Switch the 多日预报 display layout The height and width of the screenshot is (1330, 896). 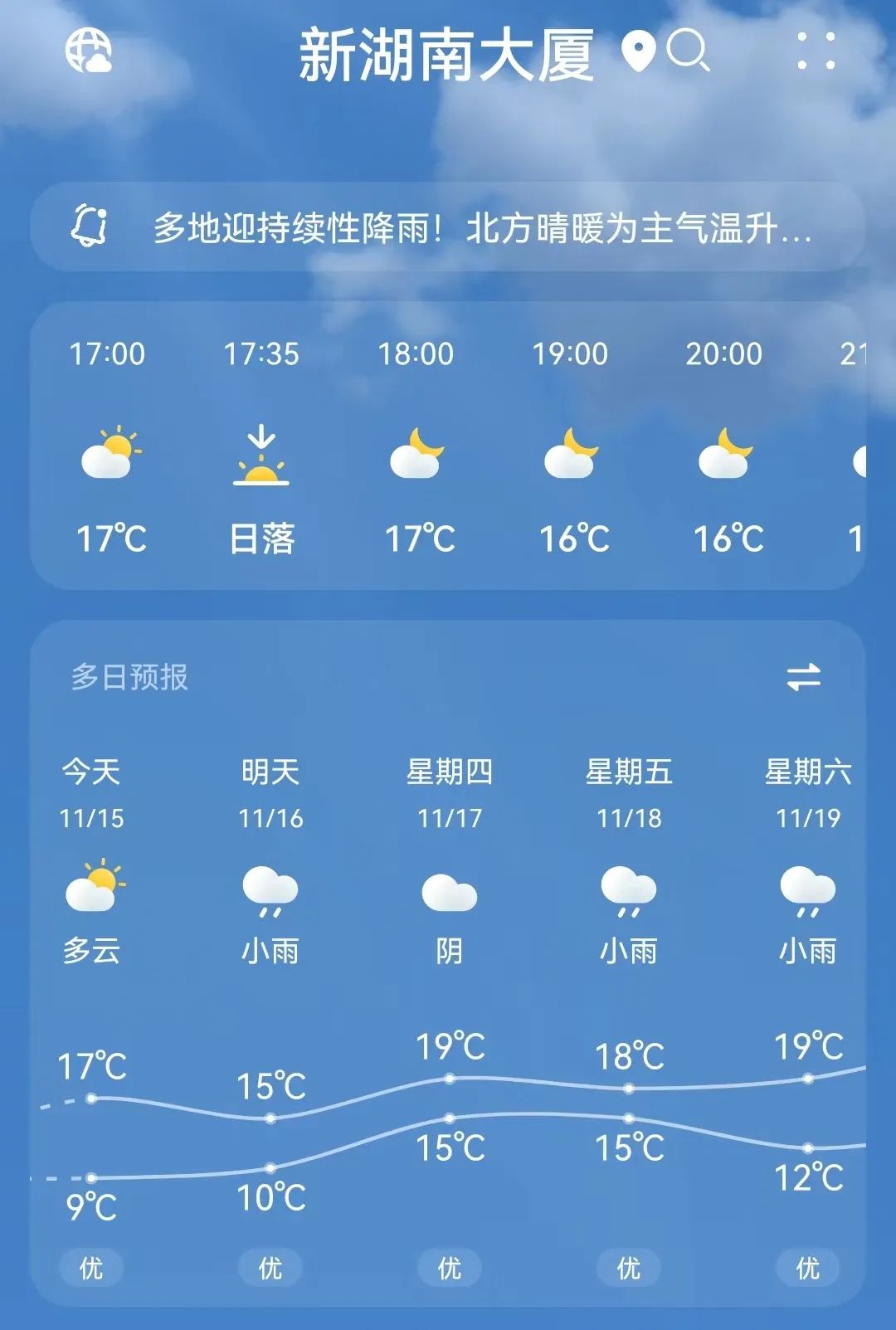click(x=803, y=677)
